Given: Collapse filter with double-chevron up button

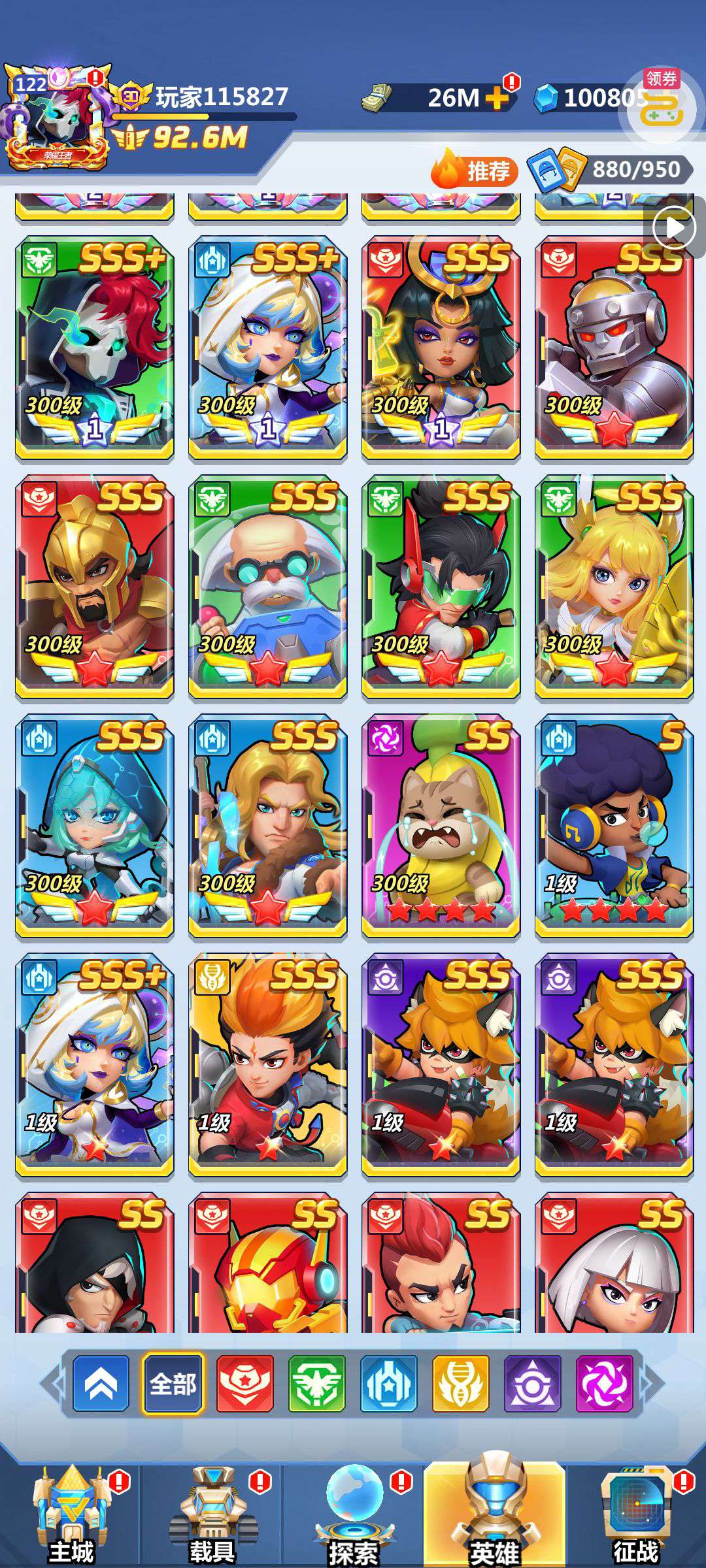Looking at the screenshot, I should click(x=101, y=1384).
